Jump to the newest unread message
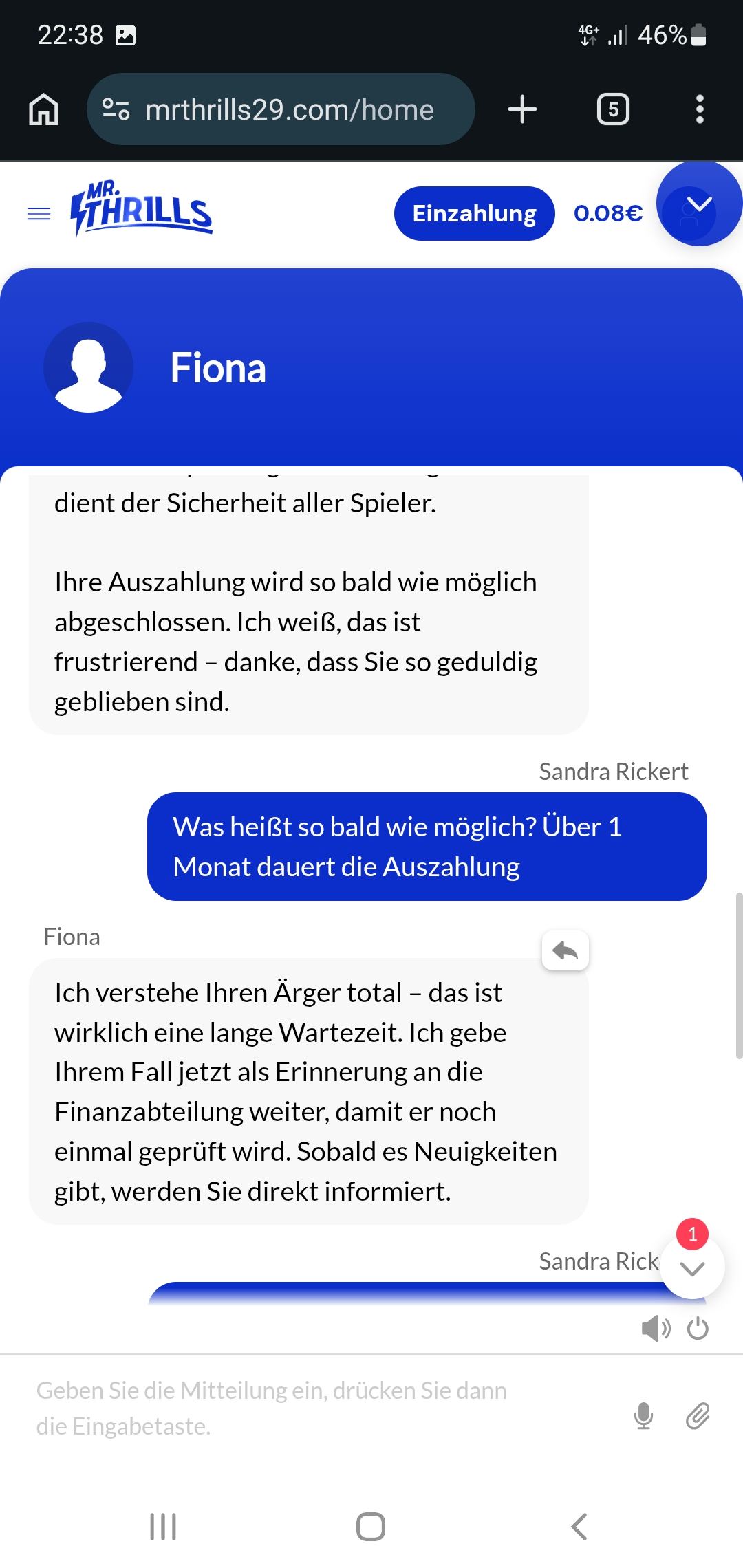 click(x=692, y=1267)
